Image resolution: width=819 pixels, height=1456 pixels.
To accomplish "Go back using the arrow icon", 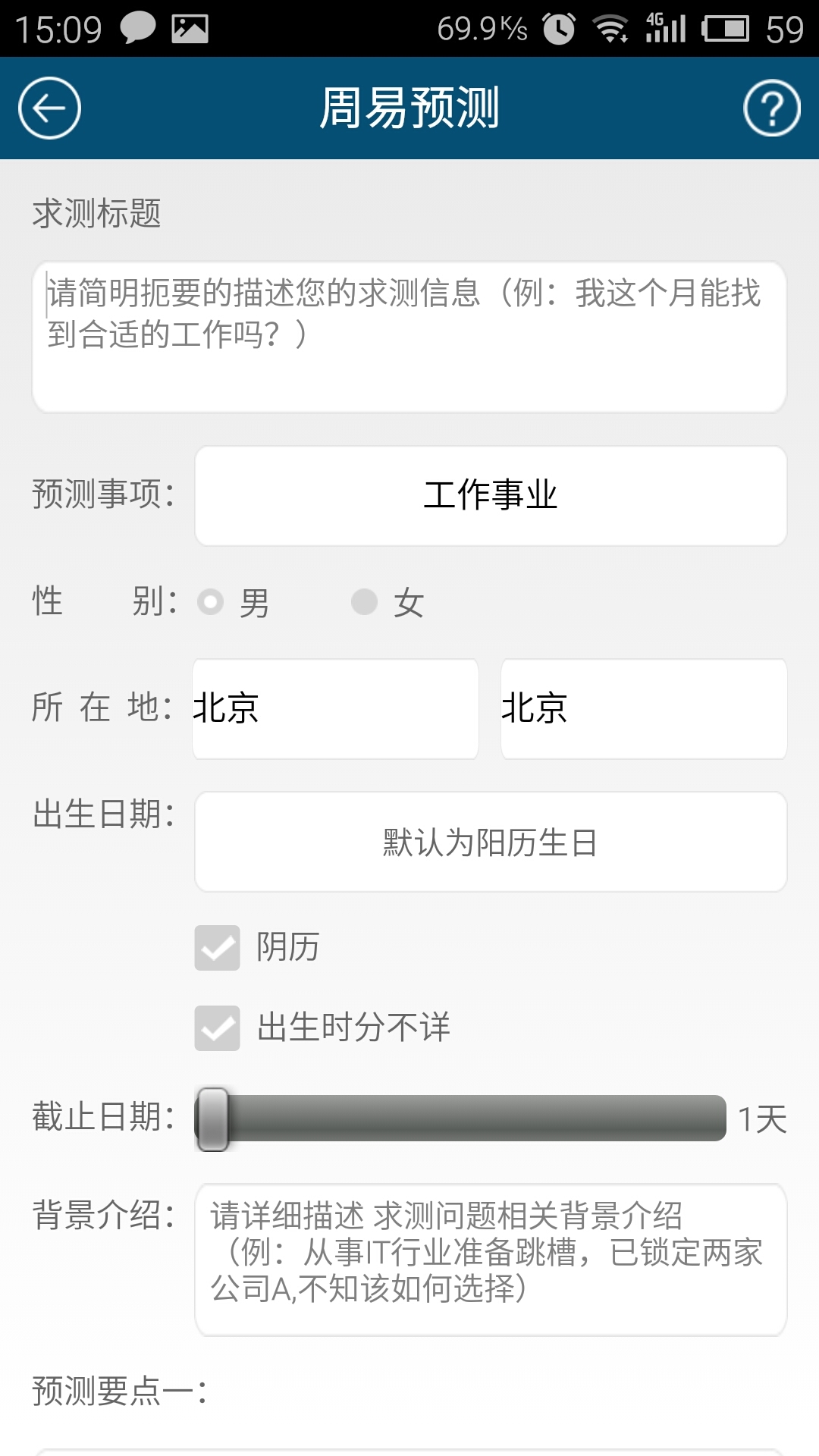I will point(49,108).
